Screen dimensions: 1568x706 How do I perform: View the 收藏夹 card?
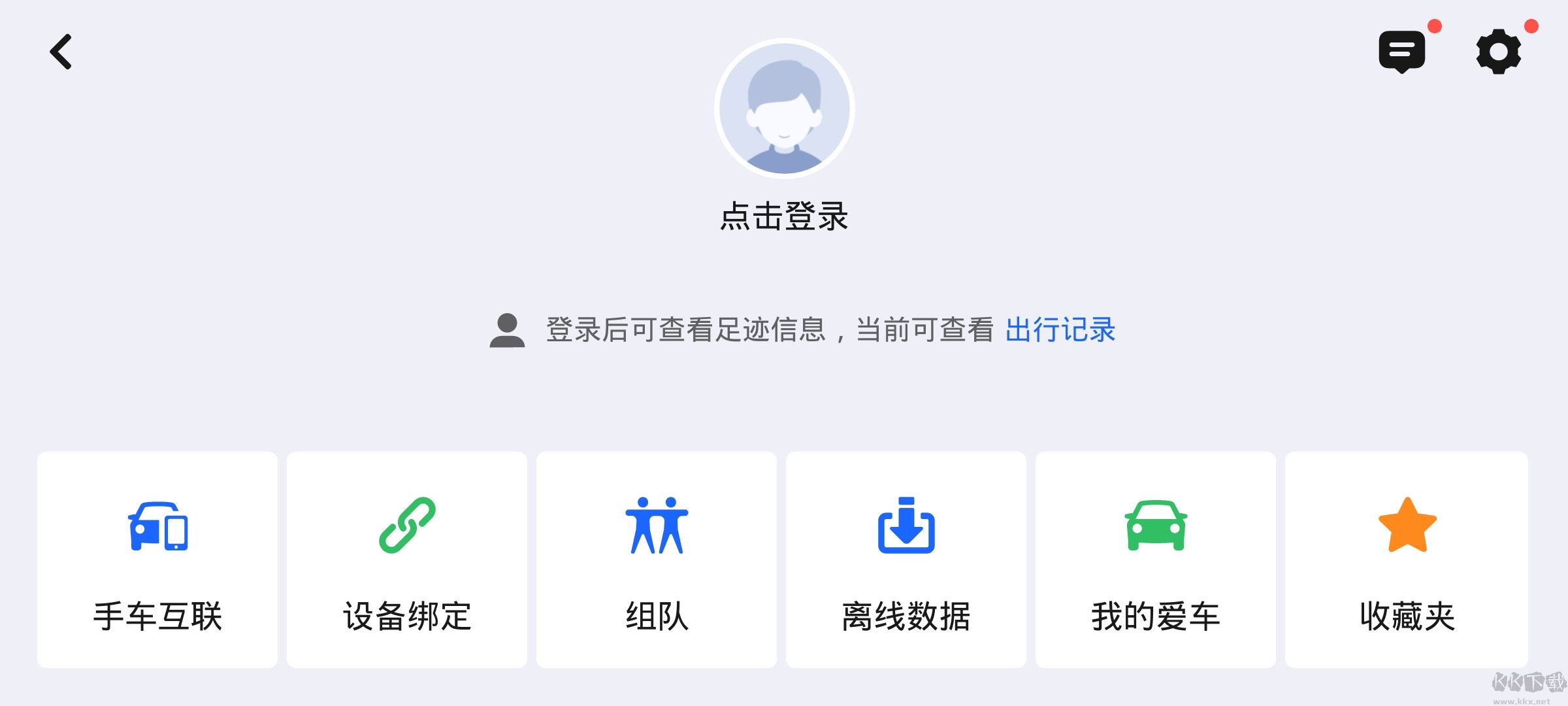(1407, 560)
